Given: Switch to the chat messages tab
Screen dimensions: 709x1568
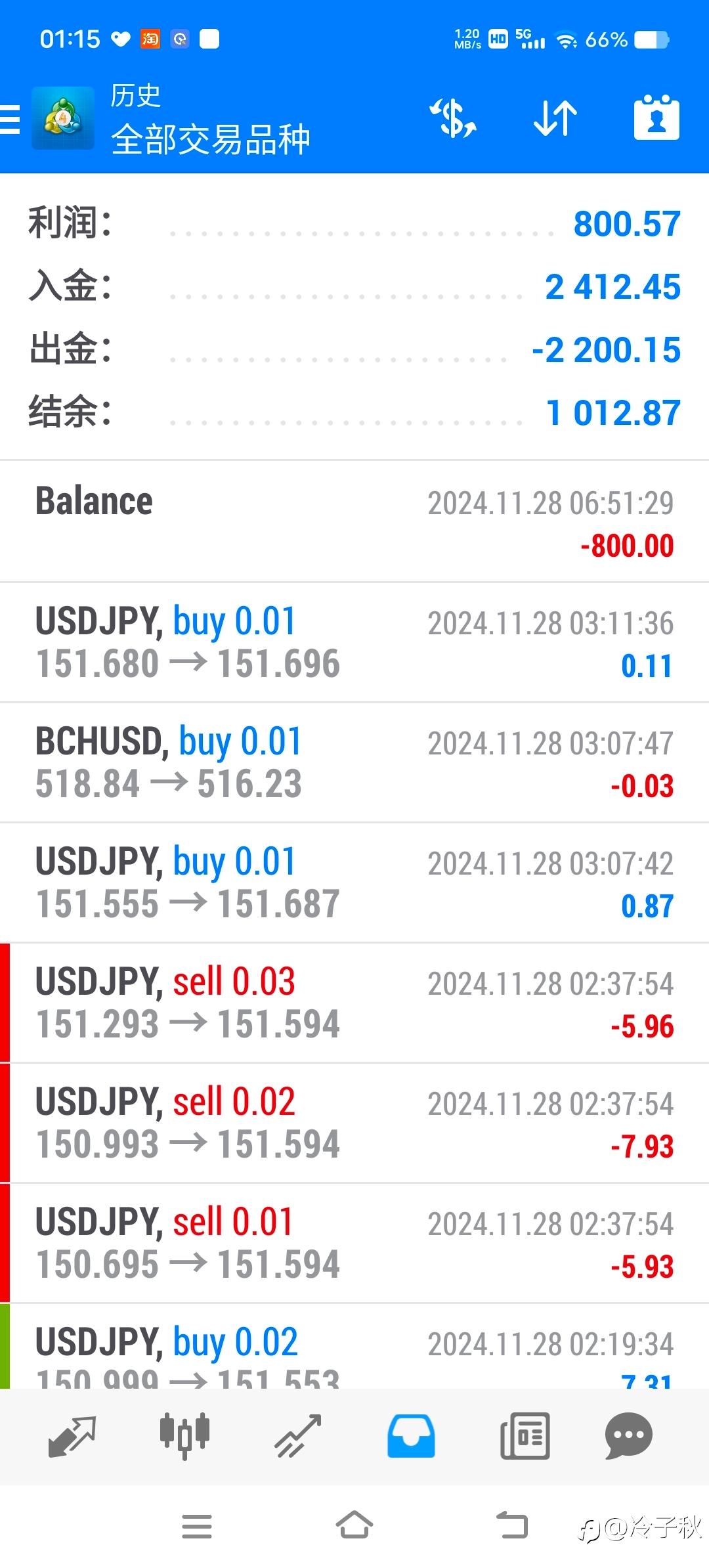Looking at the screenshot, I should tap(628, 1436).
